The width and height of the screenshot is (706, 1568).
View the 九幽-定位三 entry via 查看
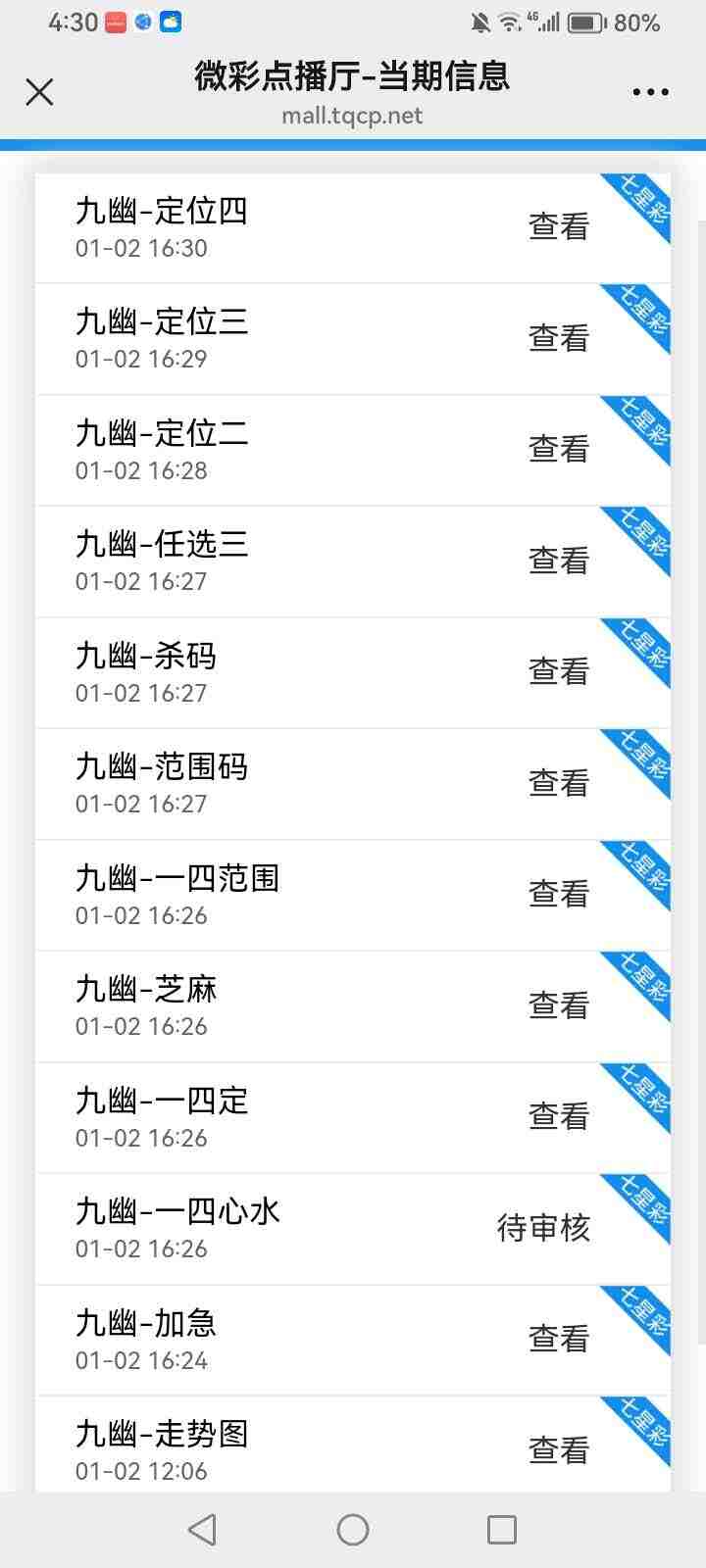[x=558, y=337]
